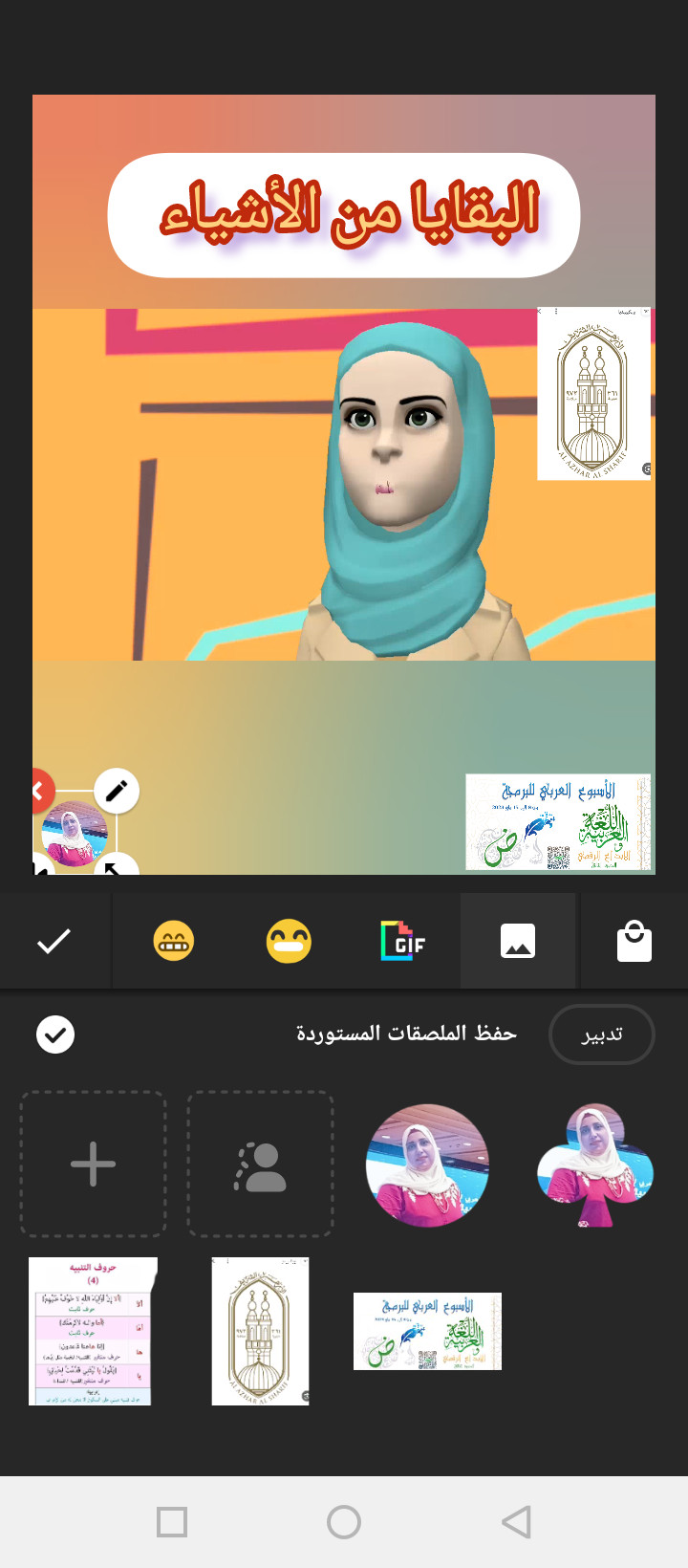
Task: Select the pink table page sticker
Action: [93, 1331]
